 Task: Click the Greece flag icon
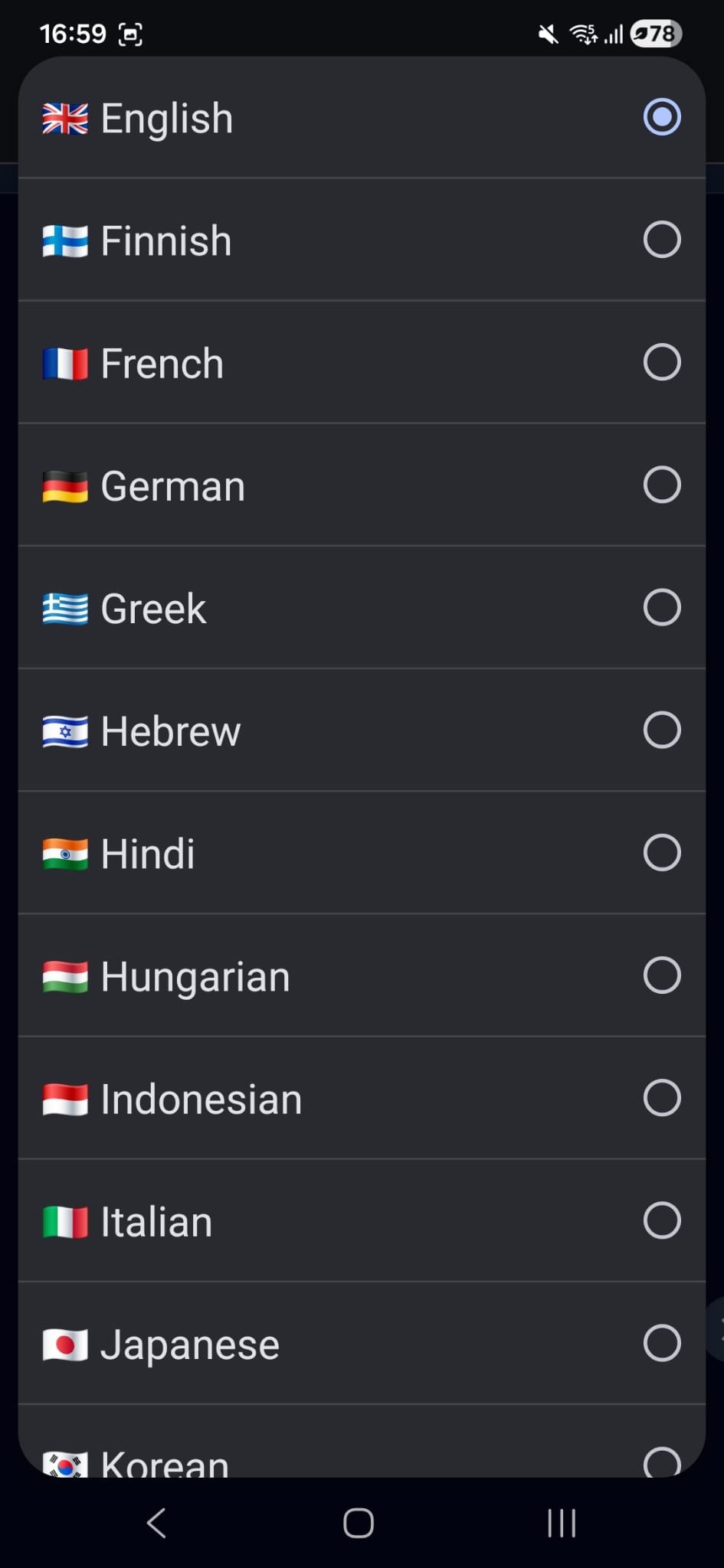(65, 607)
